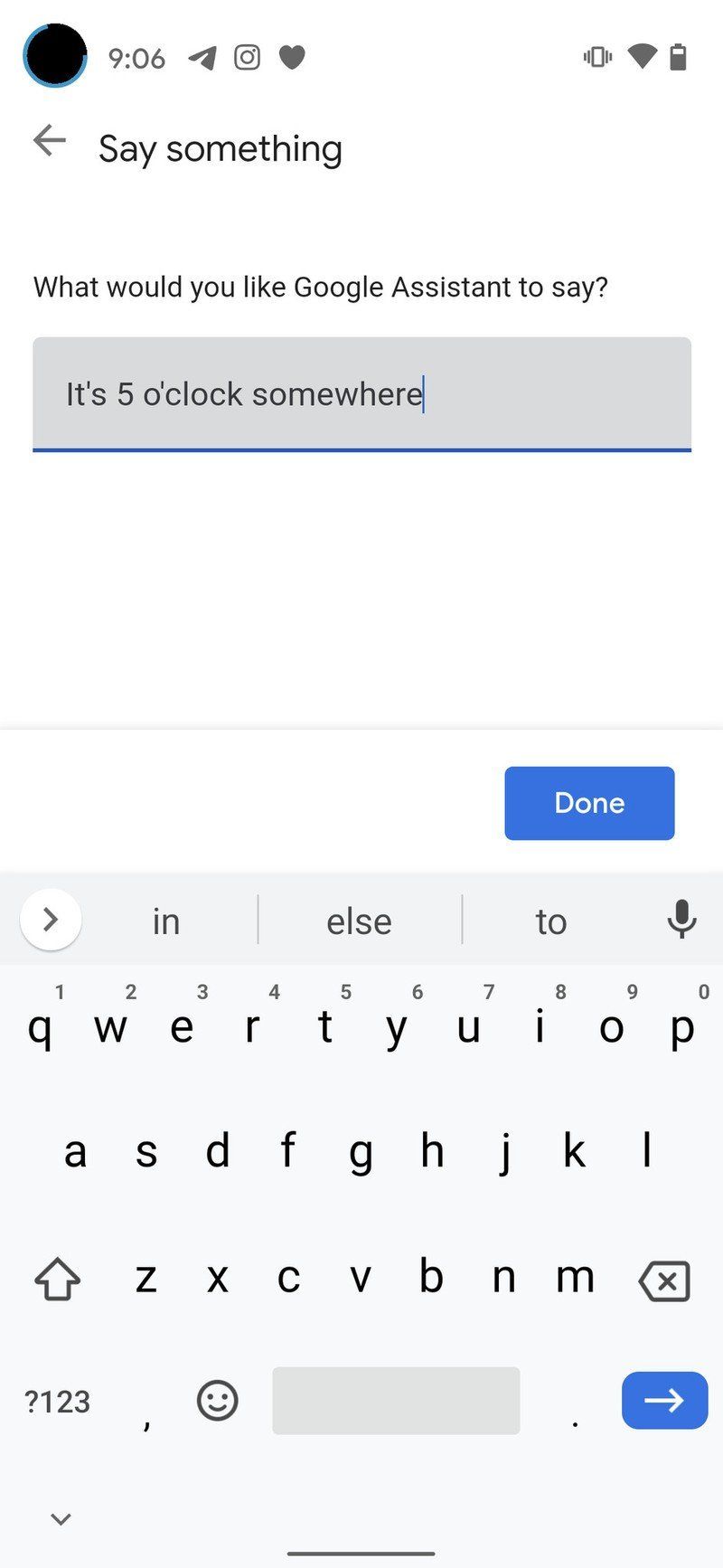Viewport: 723px width, 1568px height.
Task: Tap the back arrow on Say something
Action: pyautogui.click(x=49, y=141)
